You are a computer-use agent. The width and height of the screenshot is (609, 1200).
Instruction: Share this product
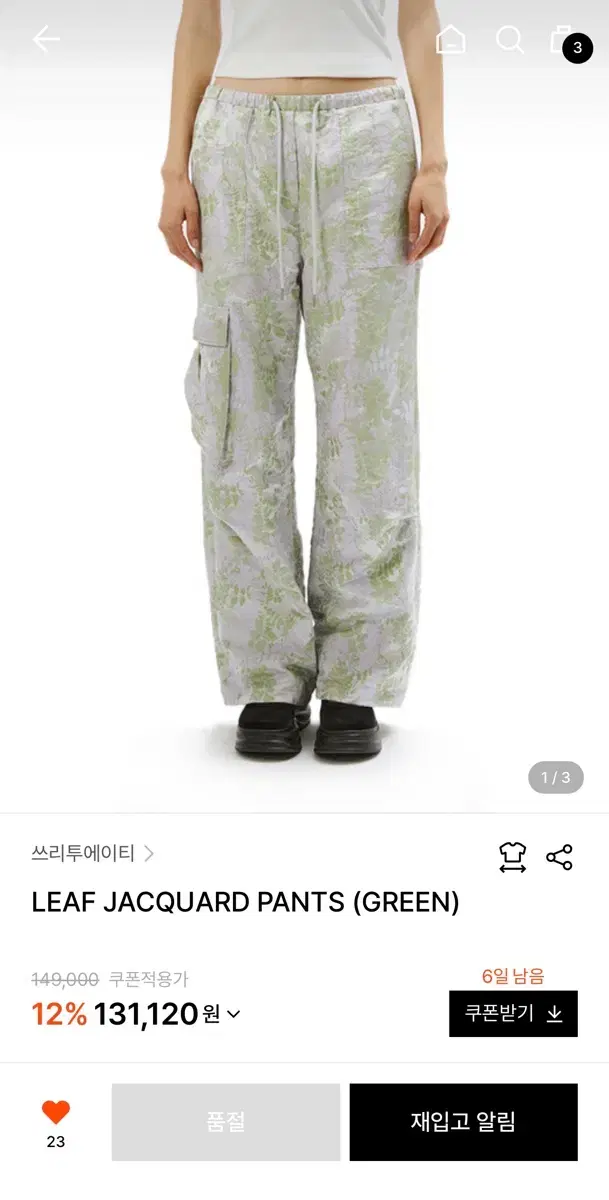(559, 857)
